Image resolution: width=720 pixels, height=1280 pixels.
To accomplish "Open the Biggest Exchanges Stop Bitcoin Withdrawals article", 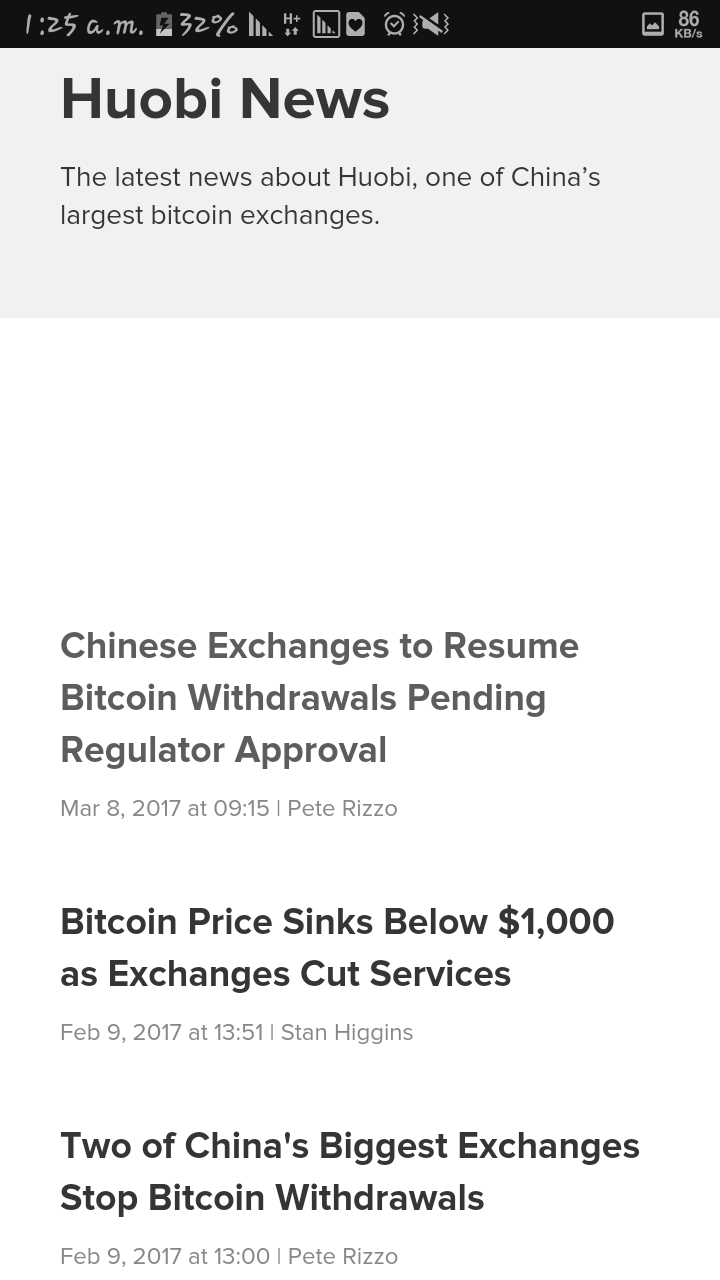I will pyautogui.click(x=350, y=1171).
